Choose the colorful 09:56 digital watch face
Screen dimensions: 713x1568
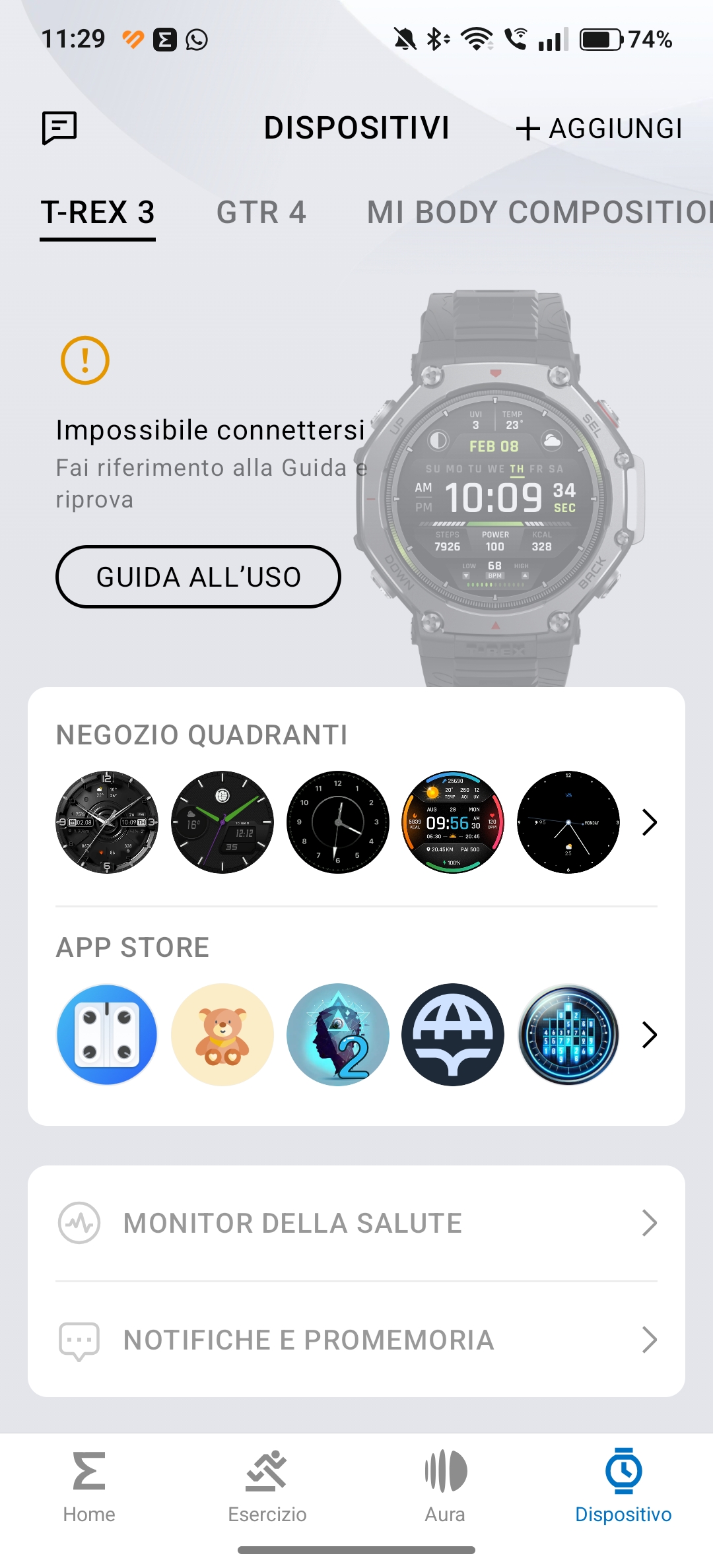[453, 822]
